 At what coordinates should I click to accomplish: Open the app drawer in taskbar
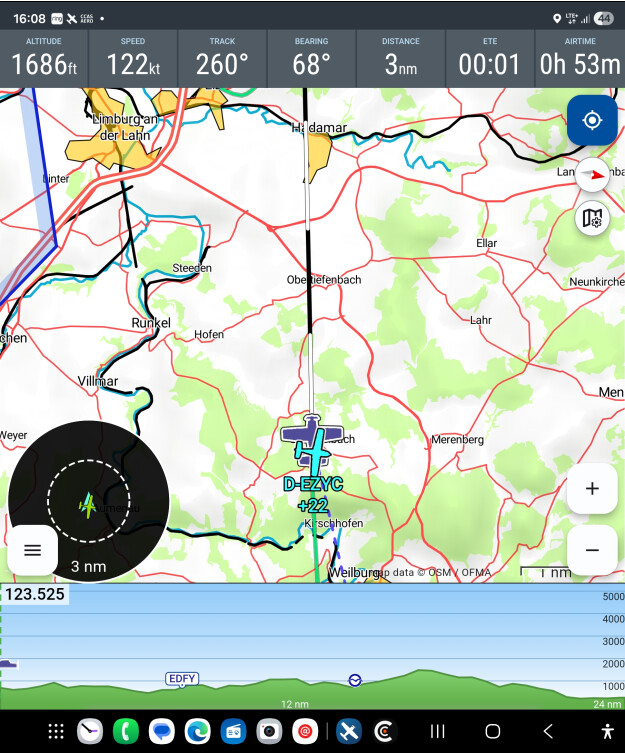56,731
